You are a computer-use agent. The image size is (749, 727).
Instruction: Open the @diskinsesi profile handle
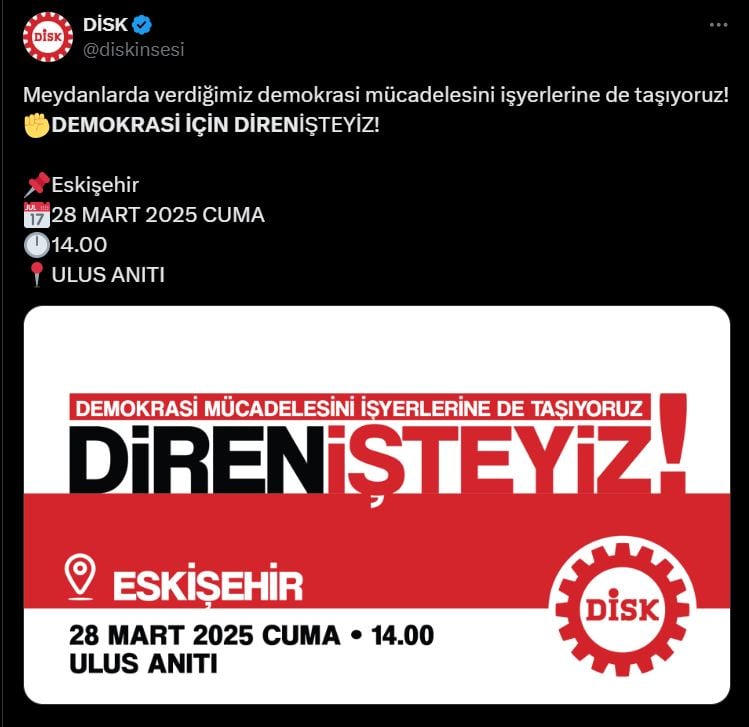[x=135, y=49]
